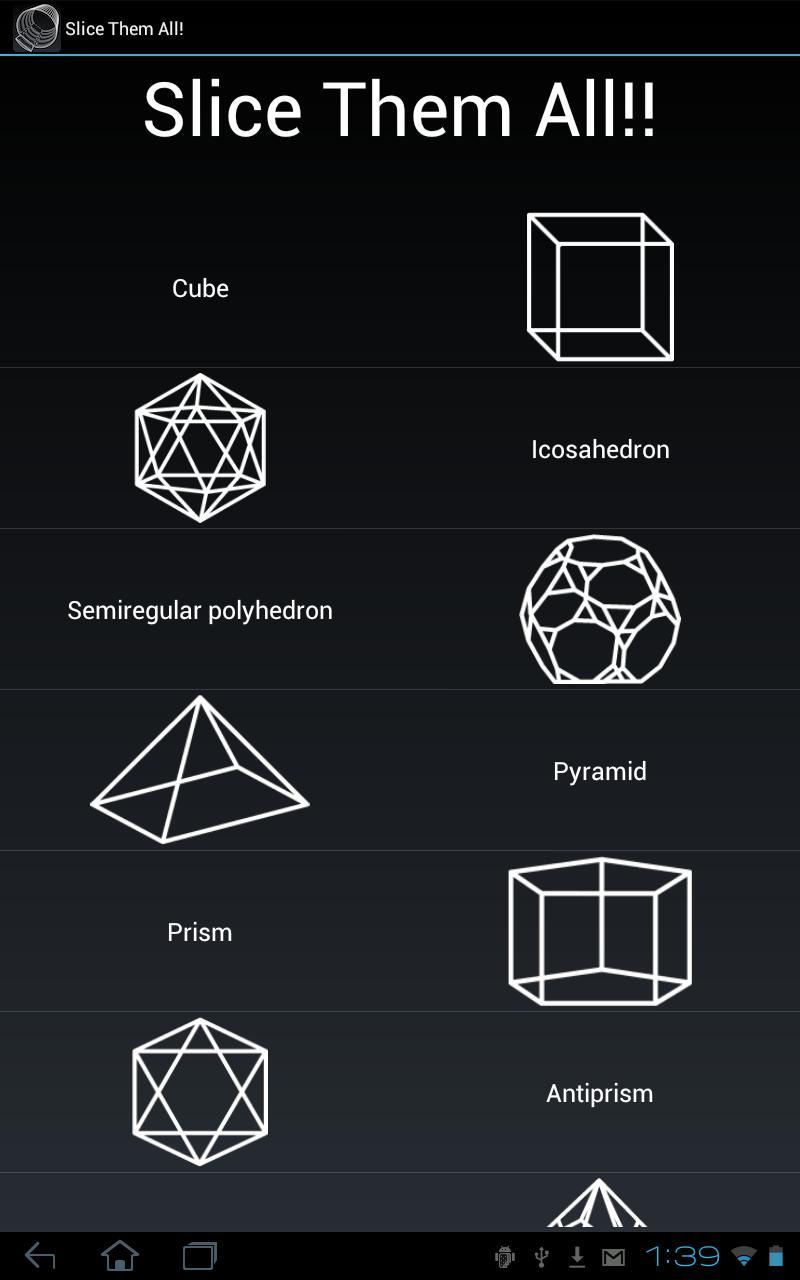
Task: Go back using the system back arrow
Action: point(40,1255)
